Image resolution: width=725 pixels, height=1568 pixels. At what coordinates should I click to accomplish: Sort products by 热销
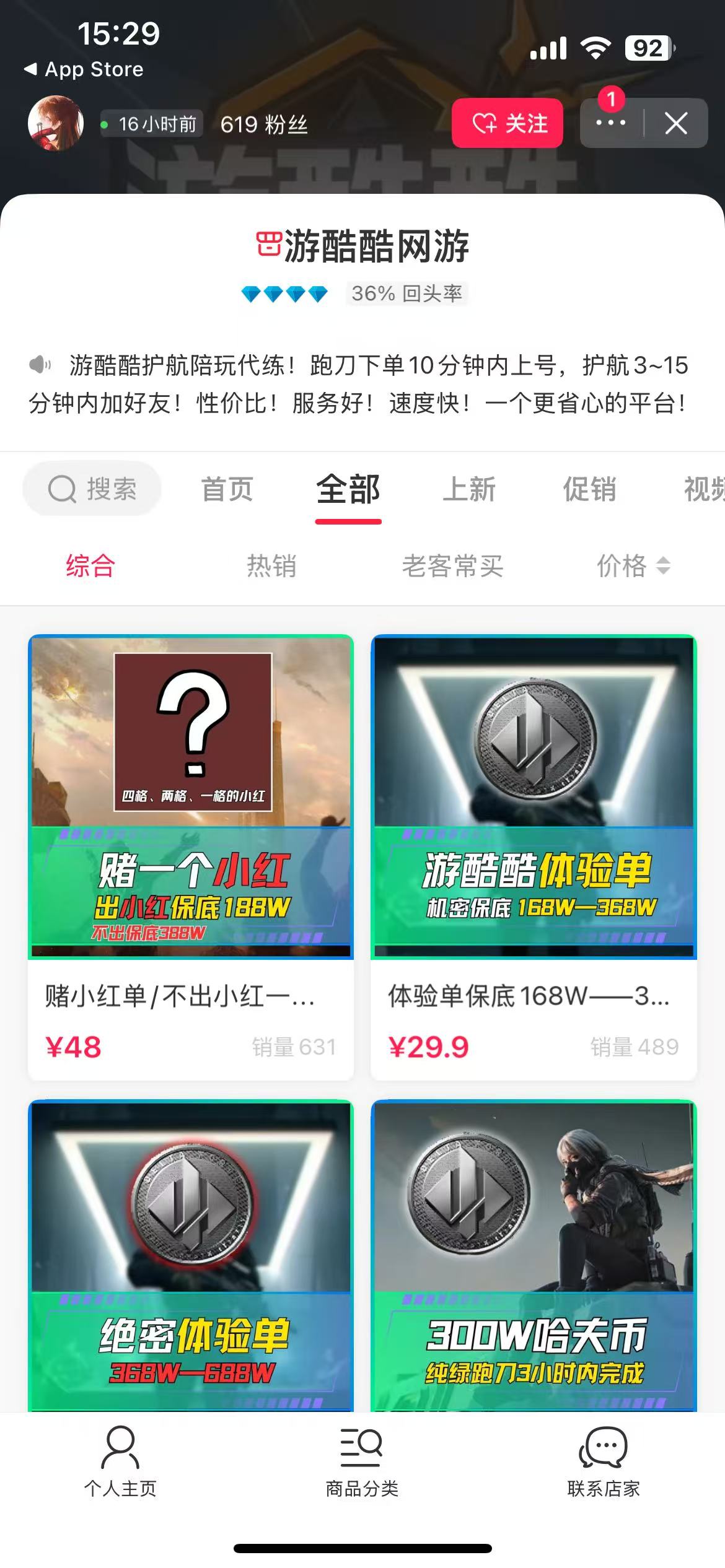coord(271,566)
